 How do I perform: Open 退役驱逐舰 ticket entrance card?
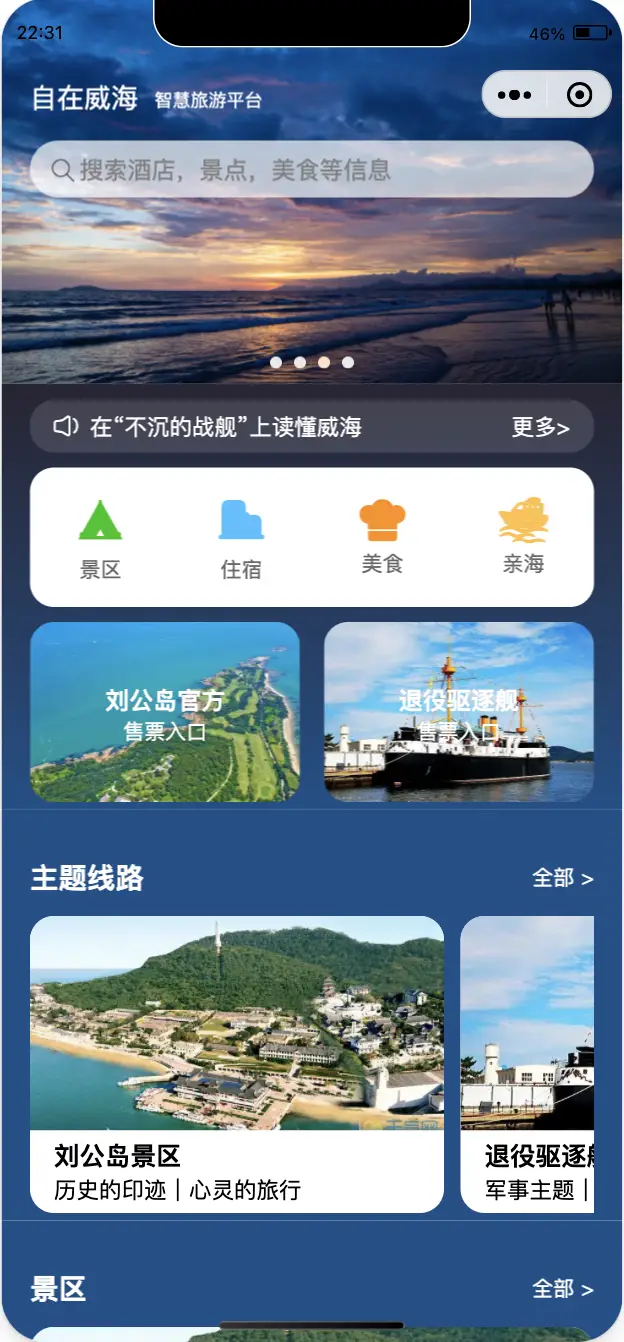[459, 712]
